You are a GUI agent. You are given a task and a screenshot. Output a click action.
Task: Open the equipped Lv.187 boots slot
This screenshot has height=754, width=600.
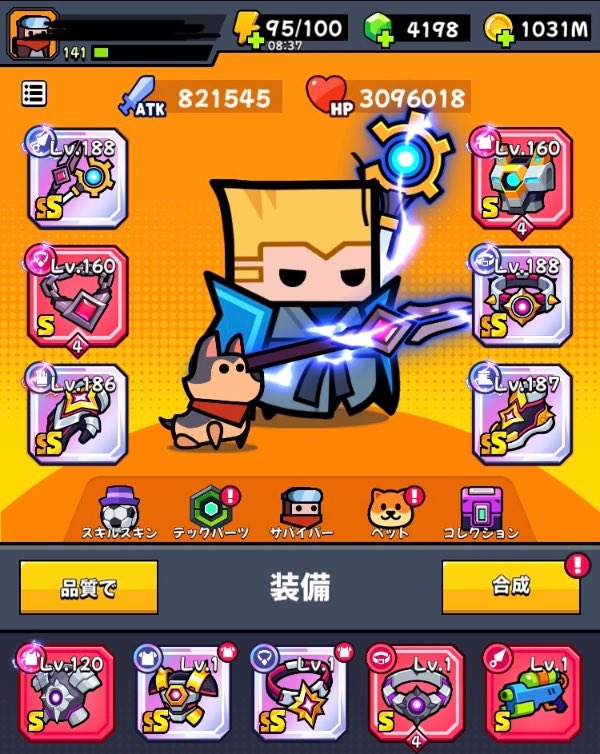[522, 414]
